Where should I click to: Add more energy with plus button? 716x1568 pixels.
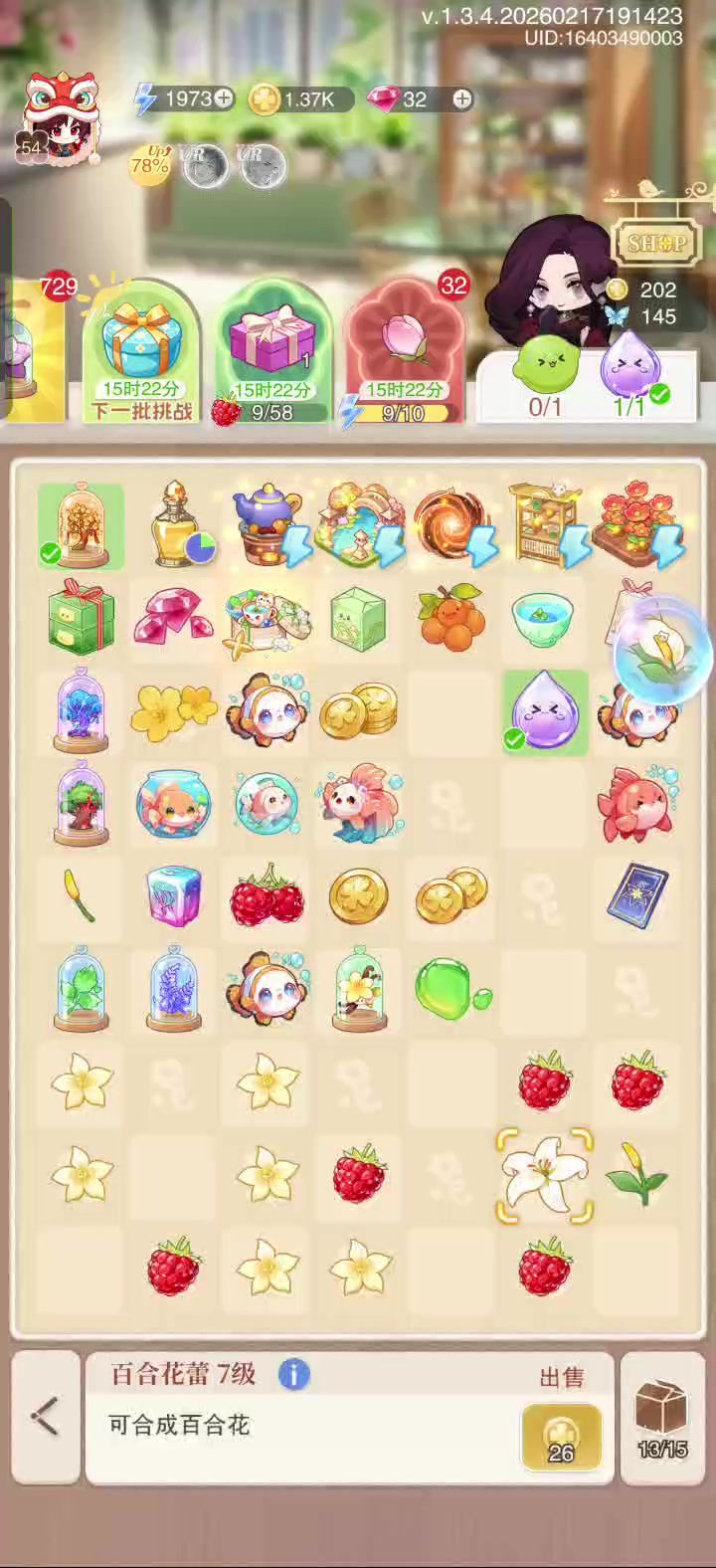(x=225, y=98)
